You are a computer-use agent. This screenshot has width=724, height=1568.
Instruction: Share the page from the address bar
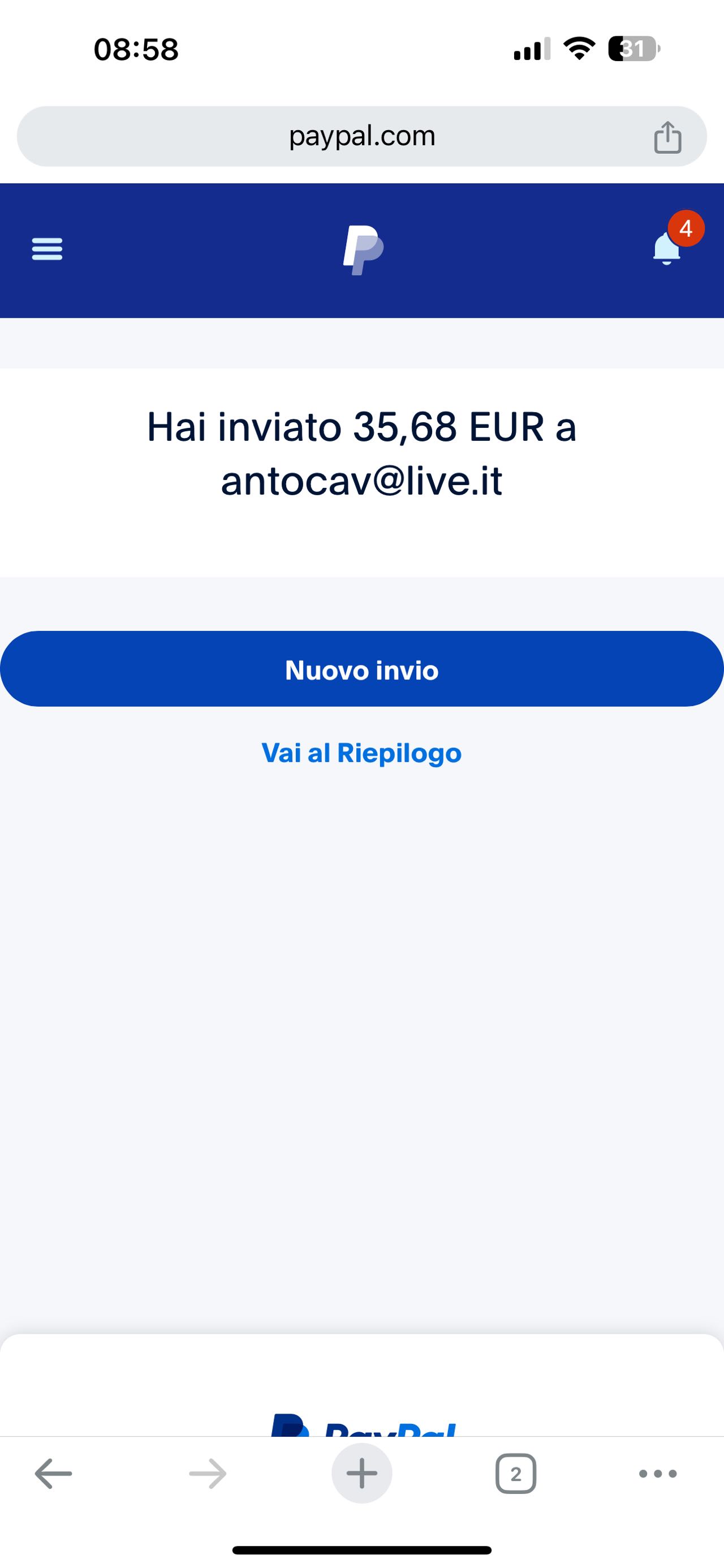click(x=667, y=137)
